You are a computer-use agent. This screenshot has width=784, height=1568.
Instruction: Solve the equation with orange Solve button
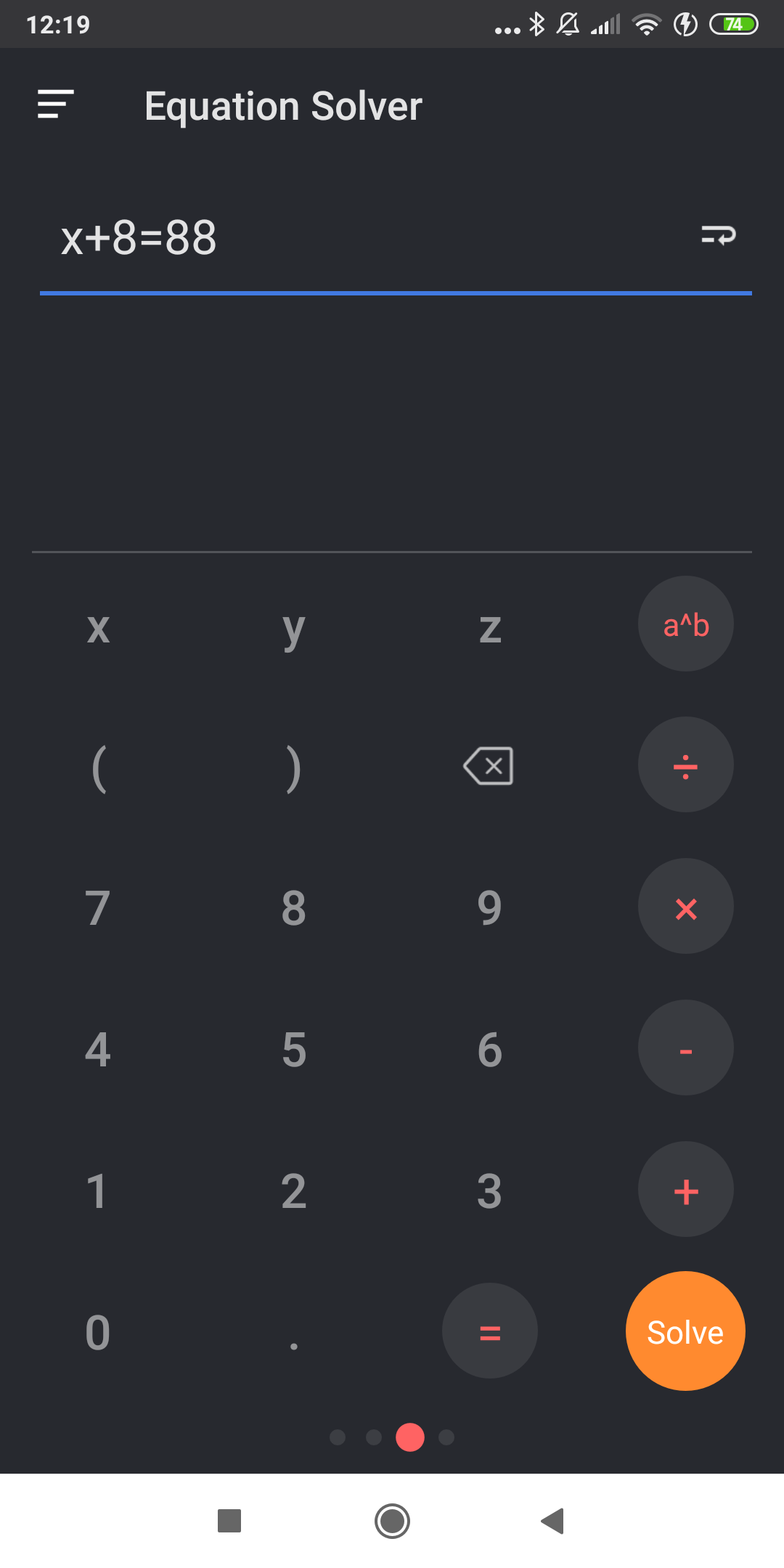685,1331
